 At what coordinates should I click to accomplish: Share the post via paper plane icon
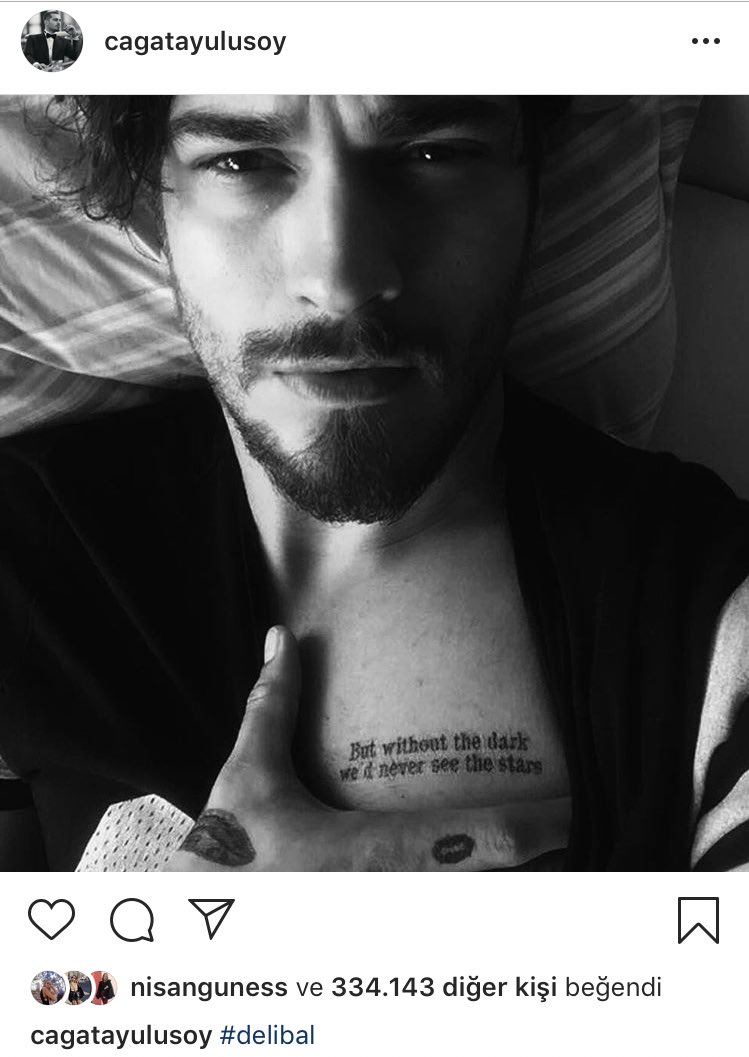pyautogui.click(x=211, y=919)
